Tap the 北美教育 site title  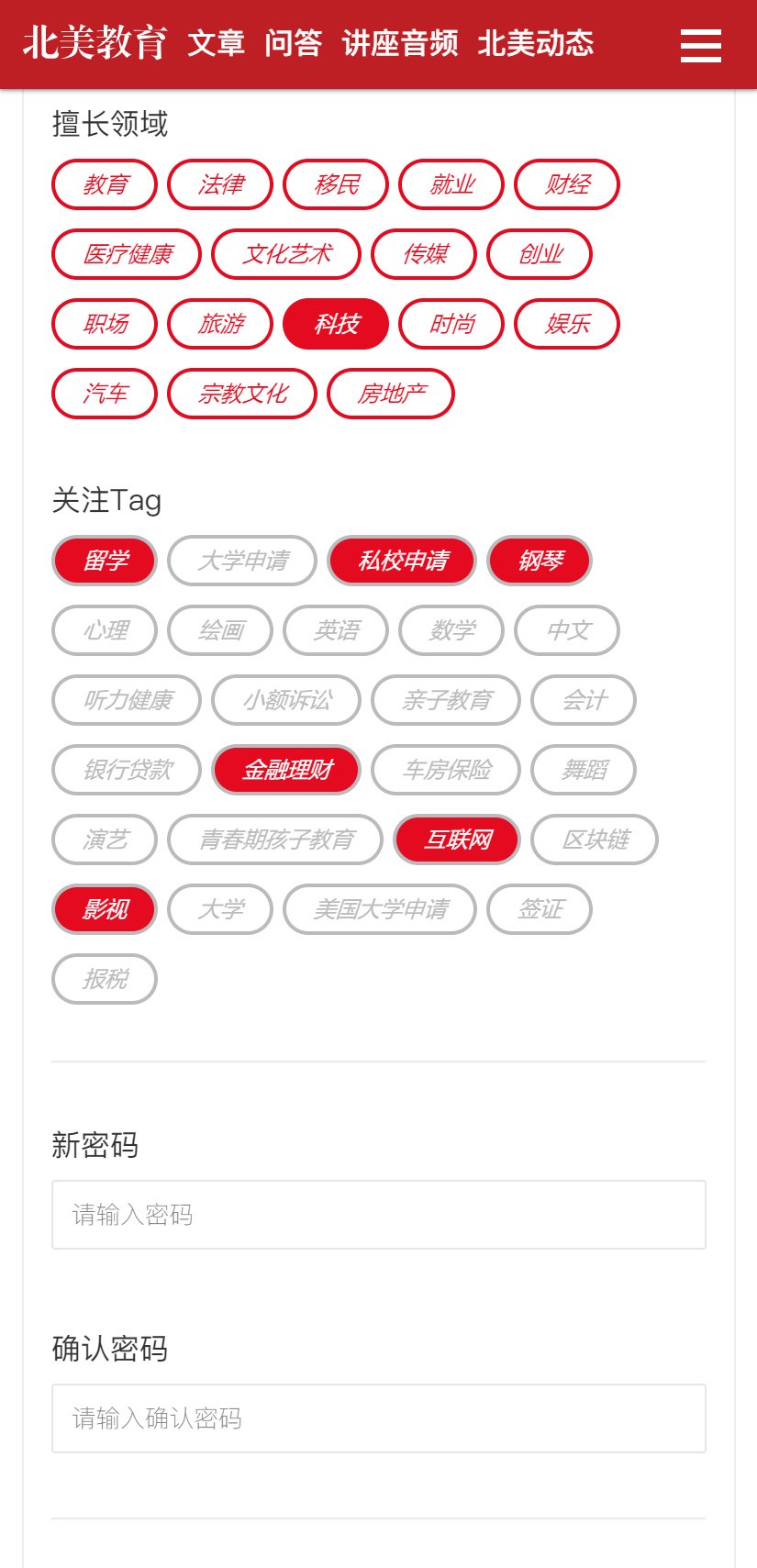tap(95, 43)
